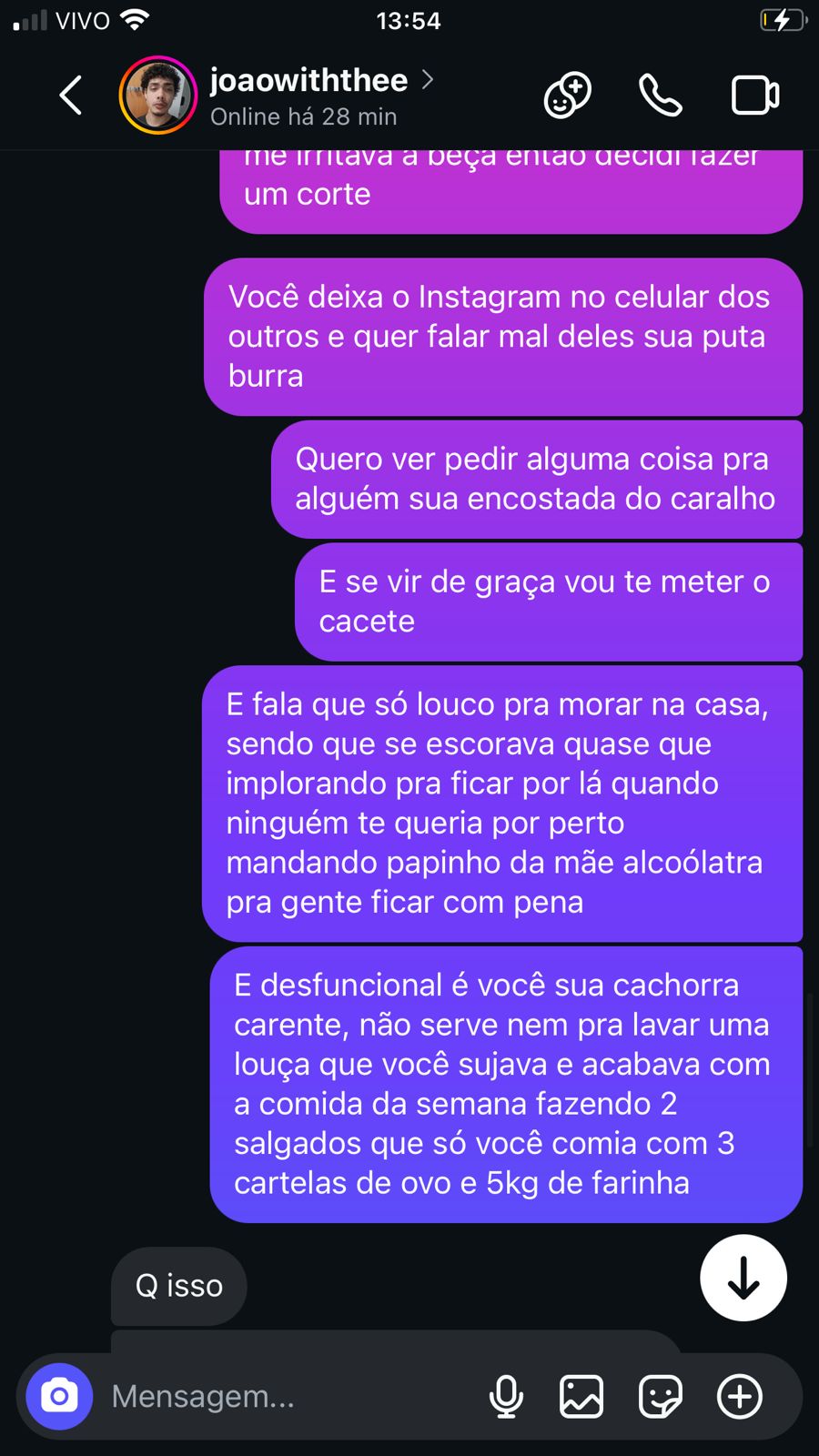Viewport: 819px width, 1456px height.
Task: Start a voice call with joaowiththee
Action: point(661,96)
